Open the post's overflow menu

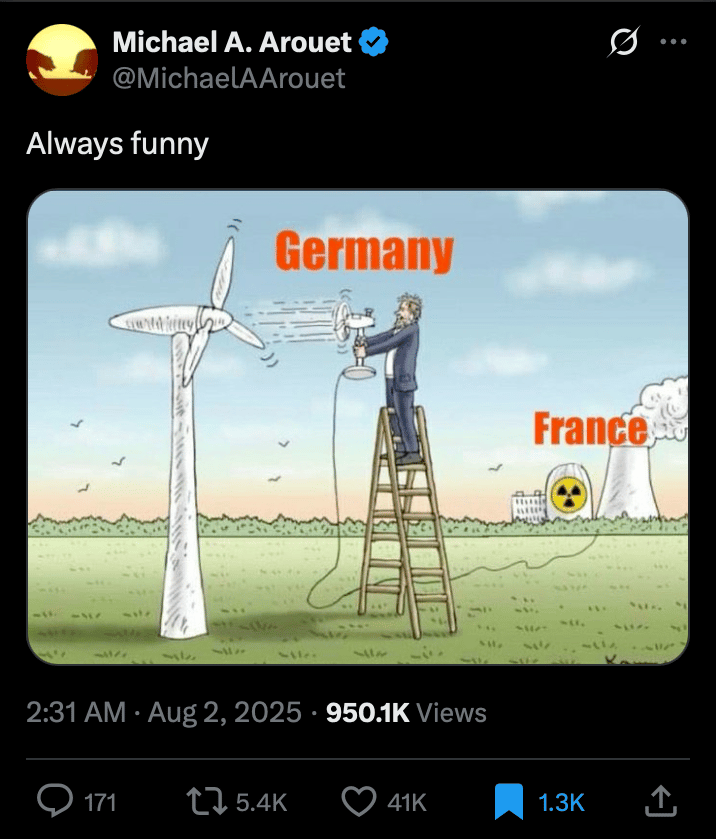click(x=674, y=43)
